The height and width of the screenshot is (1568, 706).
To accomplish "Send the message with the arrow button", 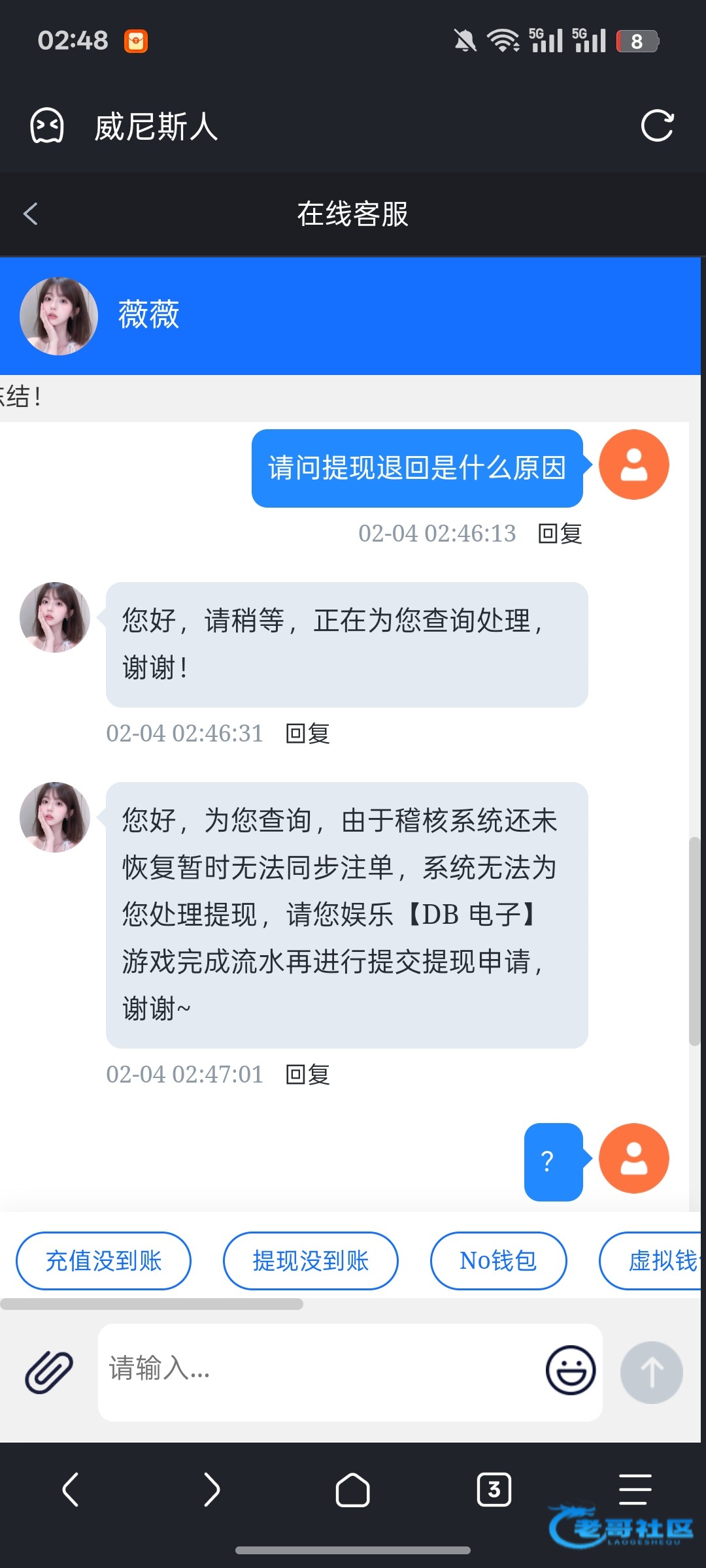I will (651, 1372).
